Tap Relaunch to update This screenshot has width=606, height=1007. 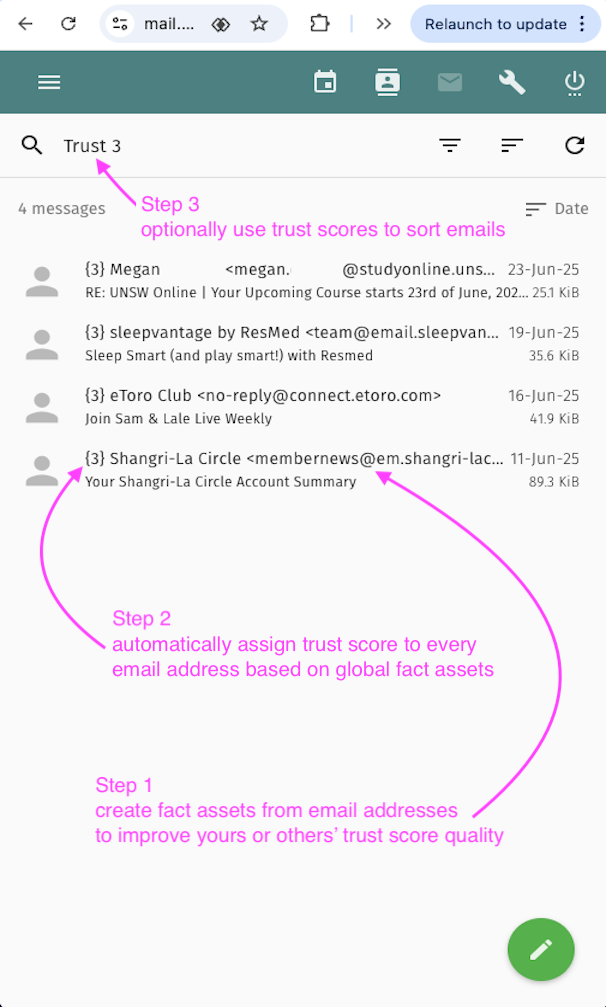[x=495, y=24]
